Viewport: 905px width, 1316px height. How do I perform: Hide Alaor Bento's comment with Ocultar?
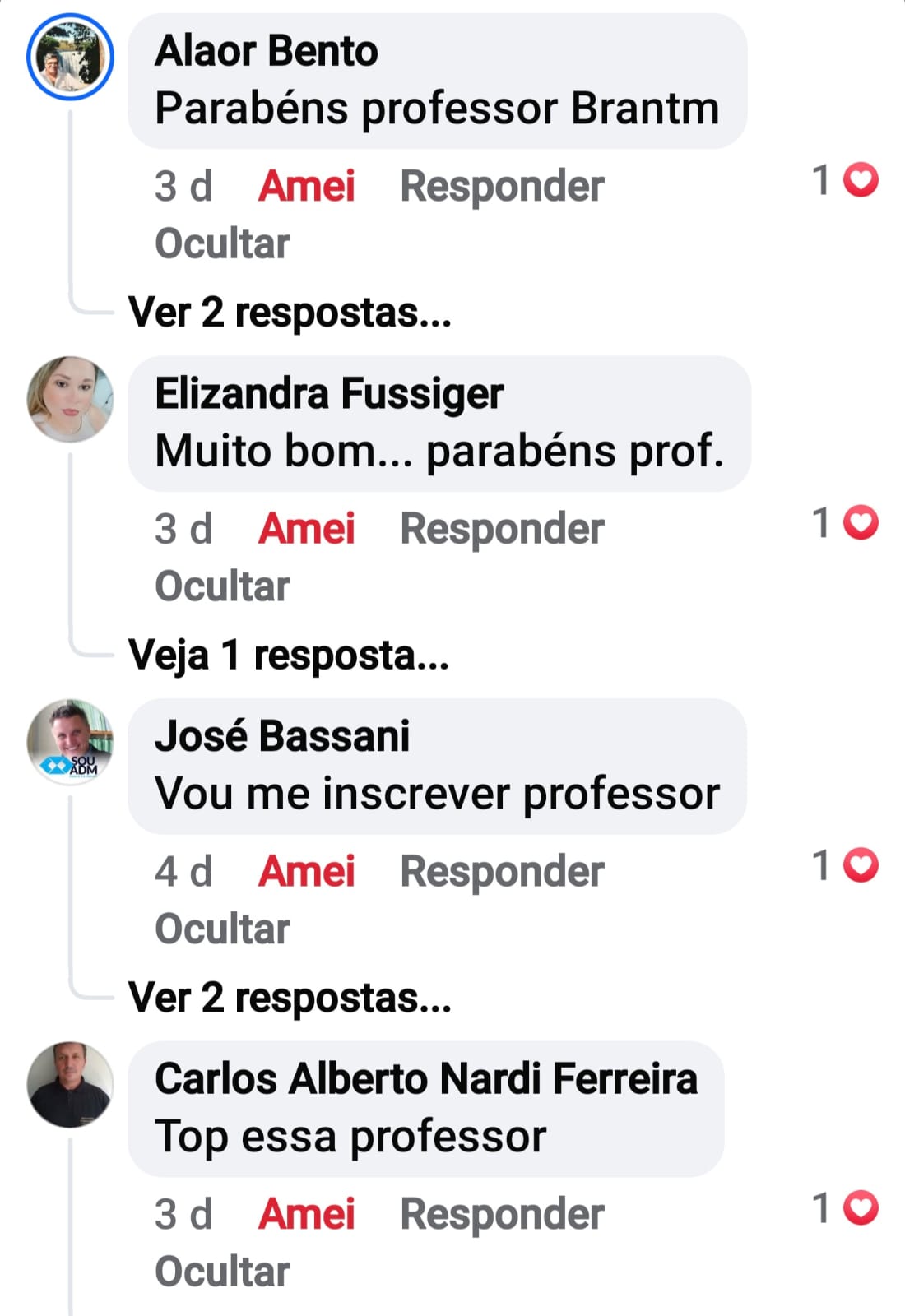tap(222, 243)
